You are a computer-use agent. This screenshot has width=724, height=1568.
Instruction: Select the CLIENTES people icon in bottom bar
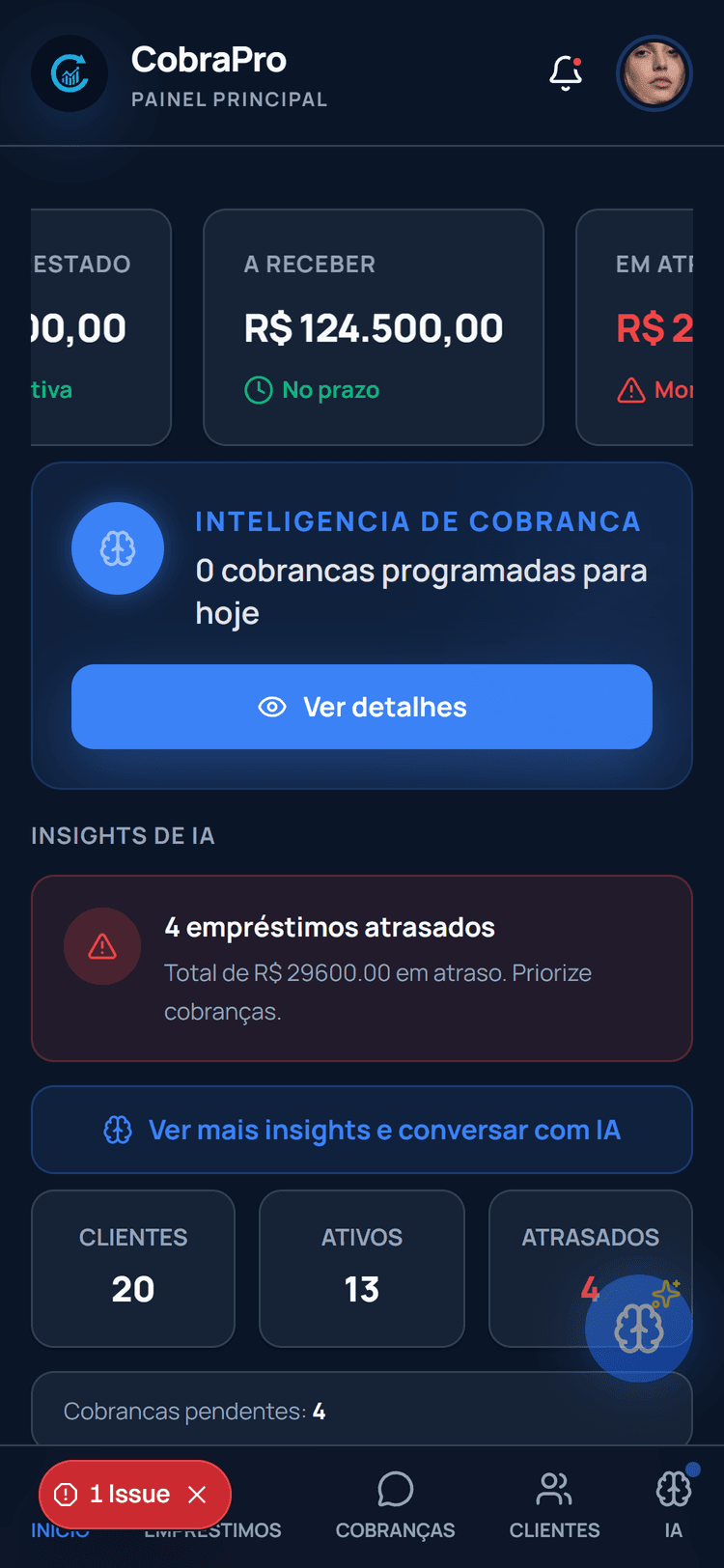[x=553, y=1489]
